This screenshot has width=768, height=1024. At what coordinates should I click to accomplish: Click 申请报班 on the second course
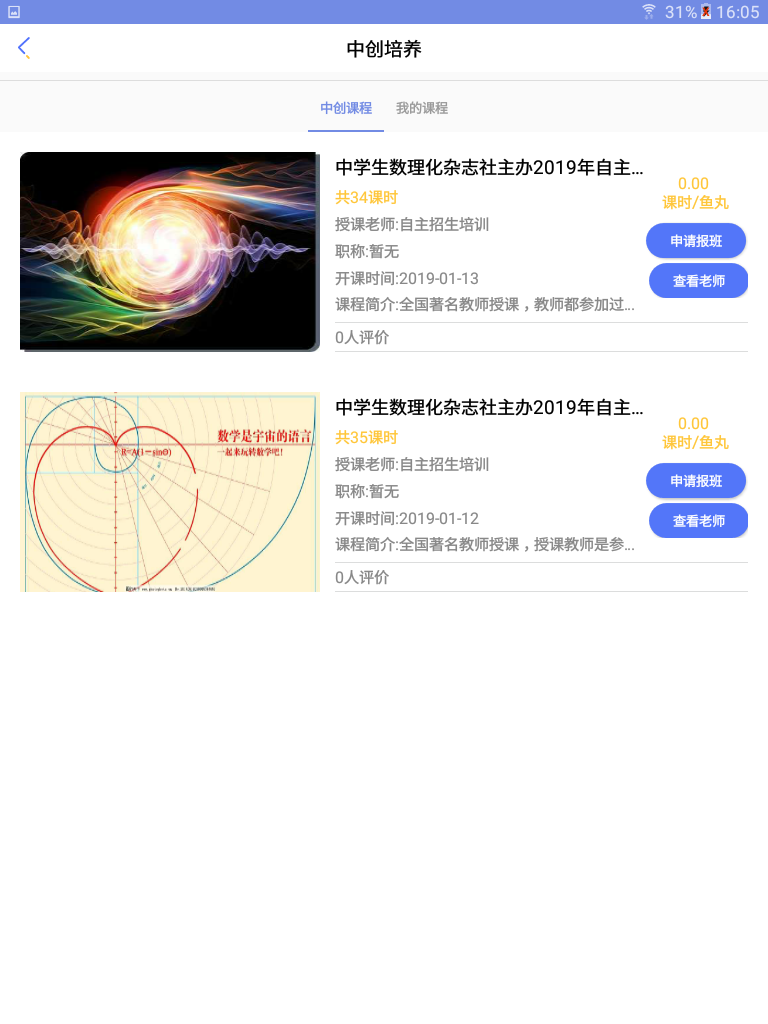696,480
